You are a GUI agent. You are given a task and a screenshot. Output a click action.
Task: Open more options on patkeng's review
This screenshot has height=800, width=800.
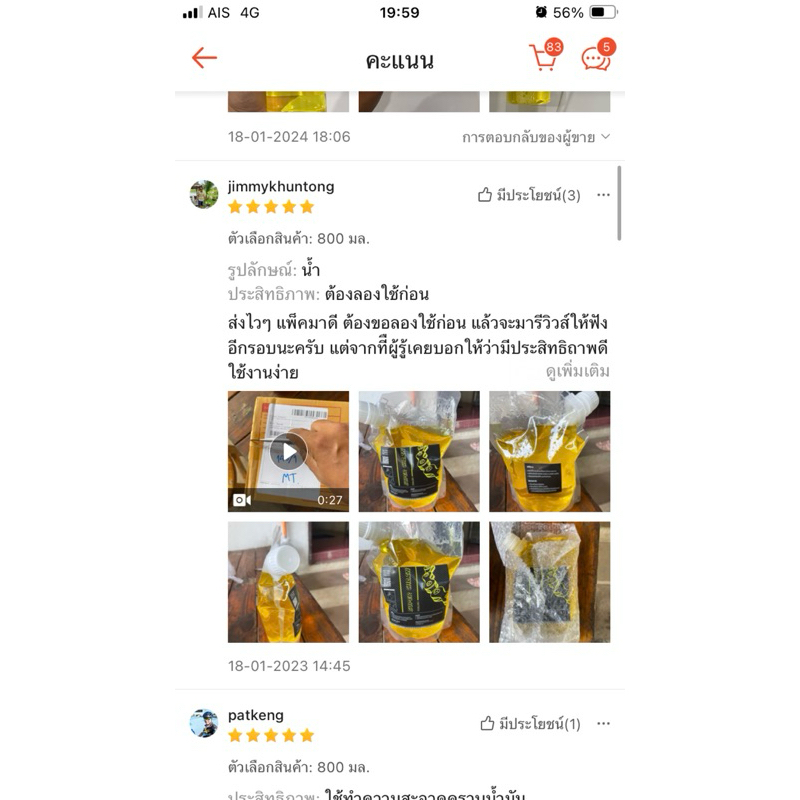coord(603,723)
